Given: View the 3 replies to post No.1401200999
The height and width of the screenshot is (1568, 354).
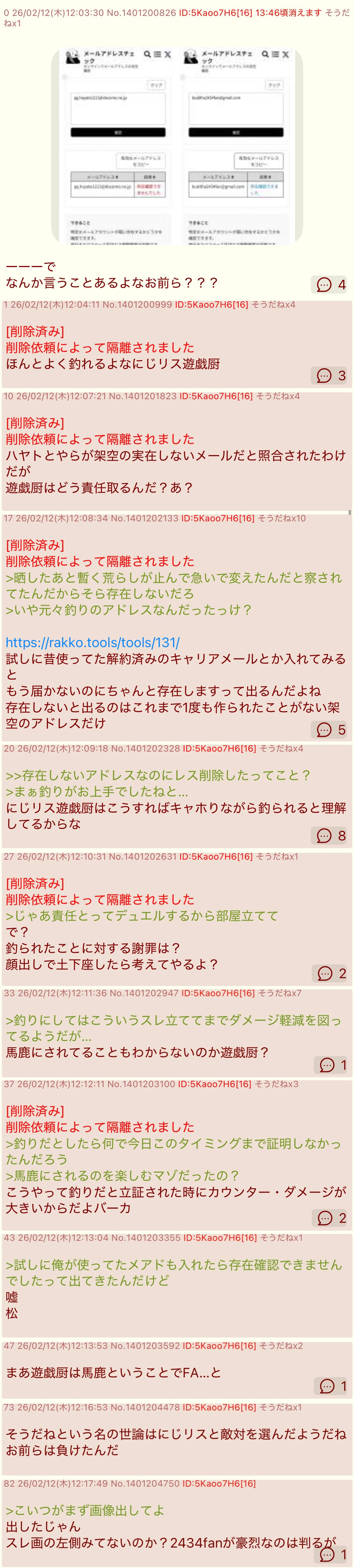Looking at the screenshot, I should 331,375.
